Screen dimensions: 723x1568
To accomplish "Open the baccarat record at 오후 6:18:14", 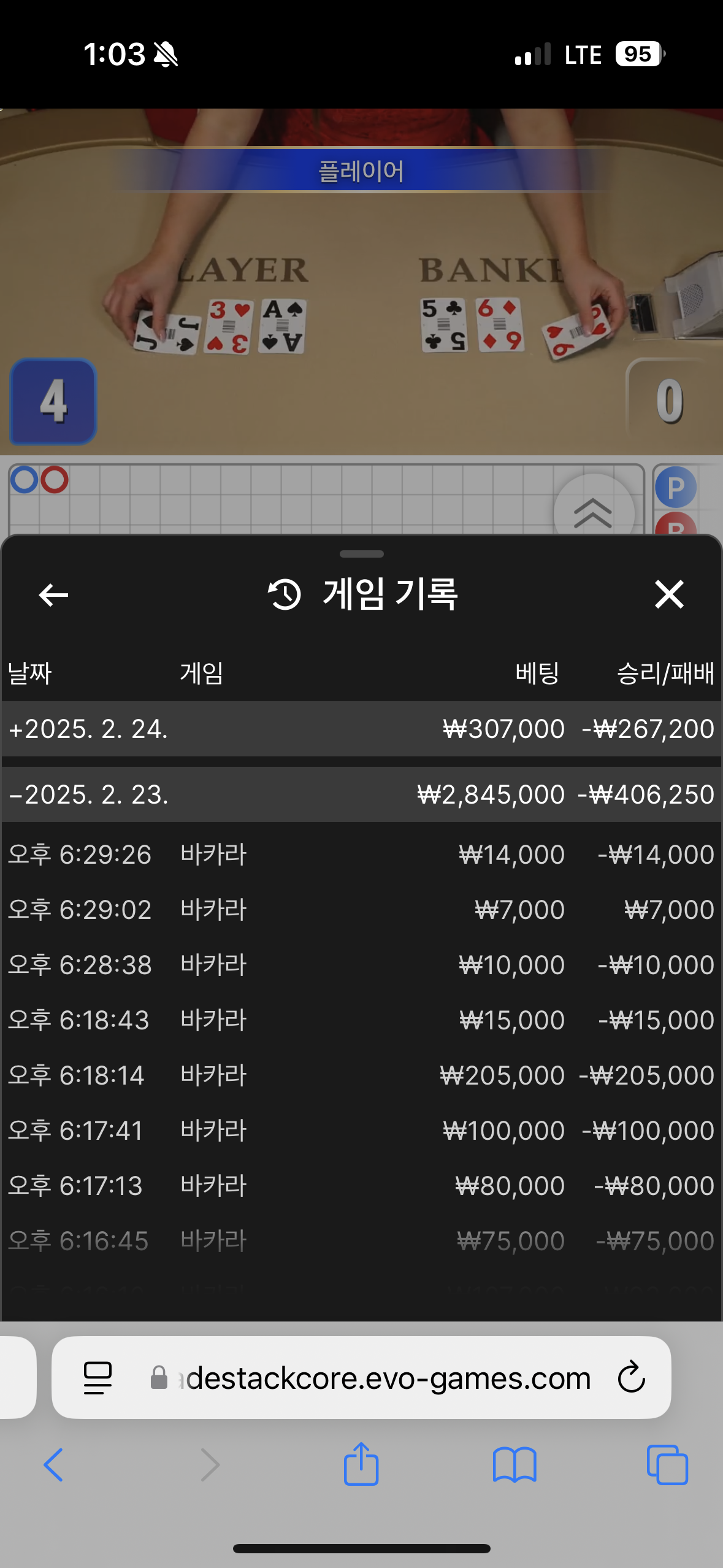I will [x=361, y=1075].
